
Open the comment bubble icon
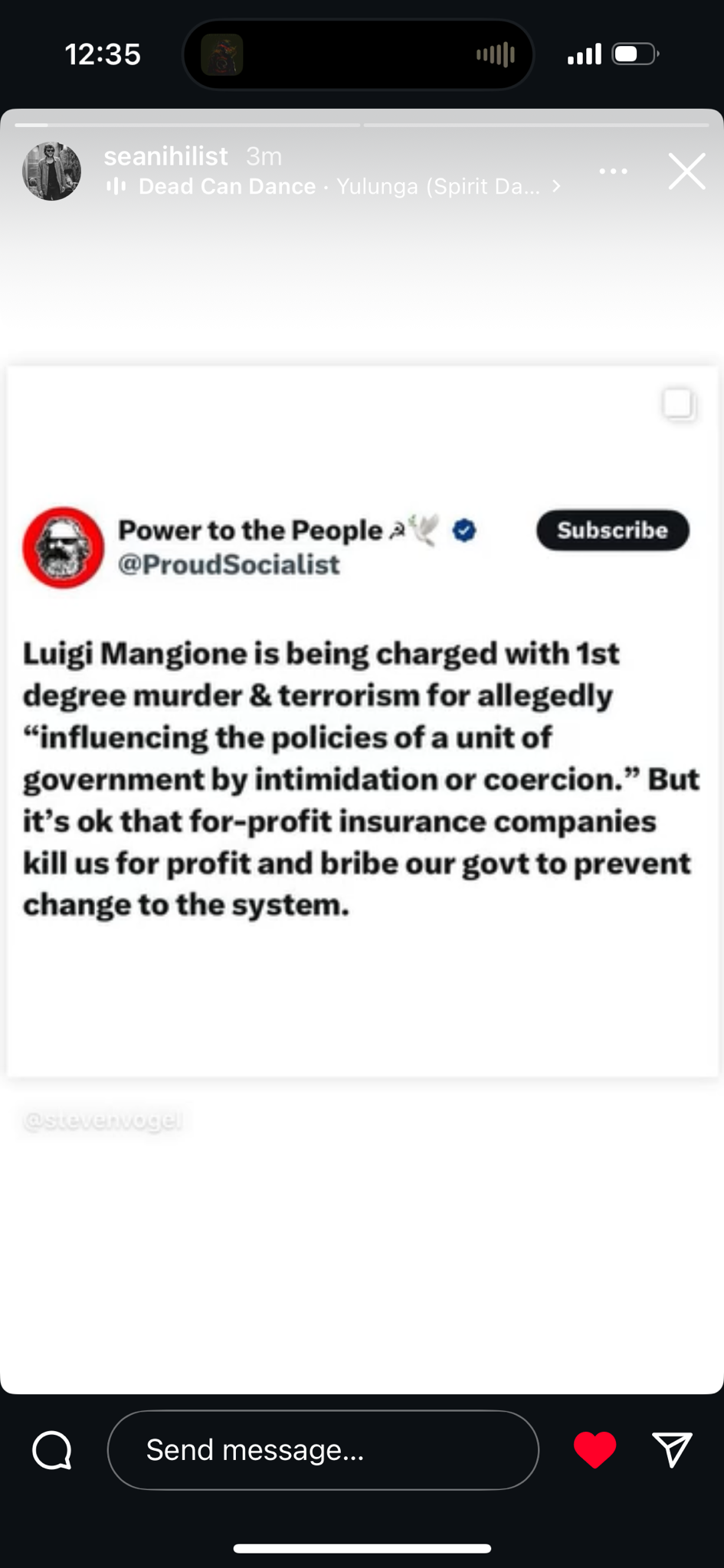tap(52, 1449)
